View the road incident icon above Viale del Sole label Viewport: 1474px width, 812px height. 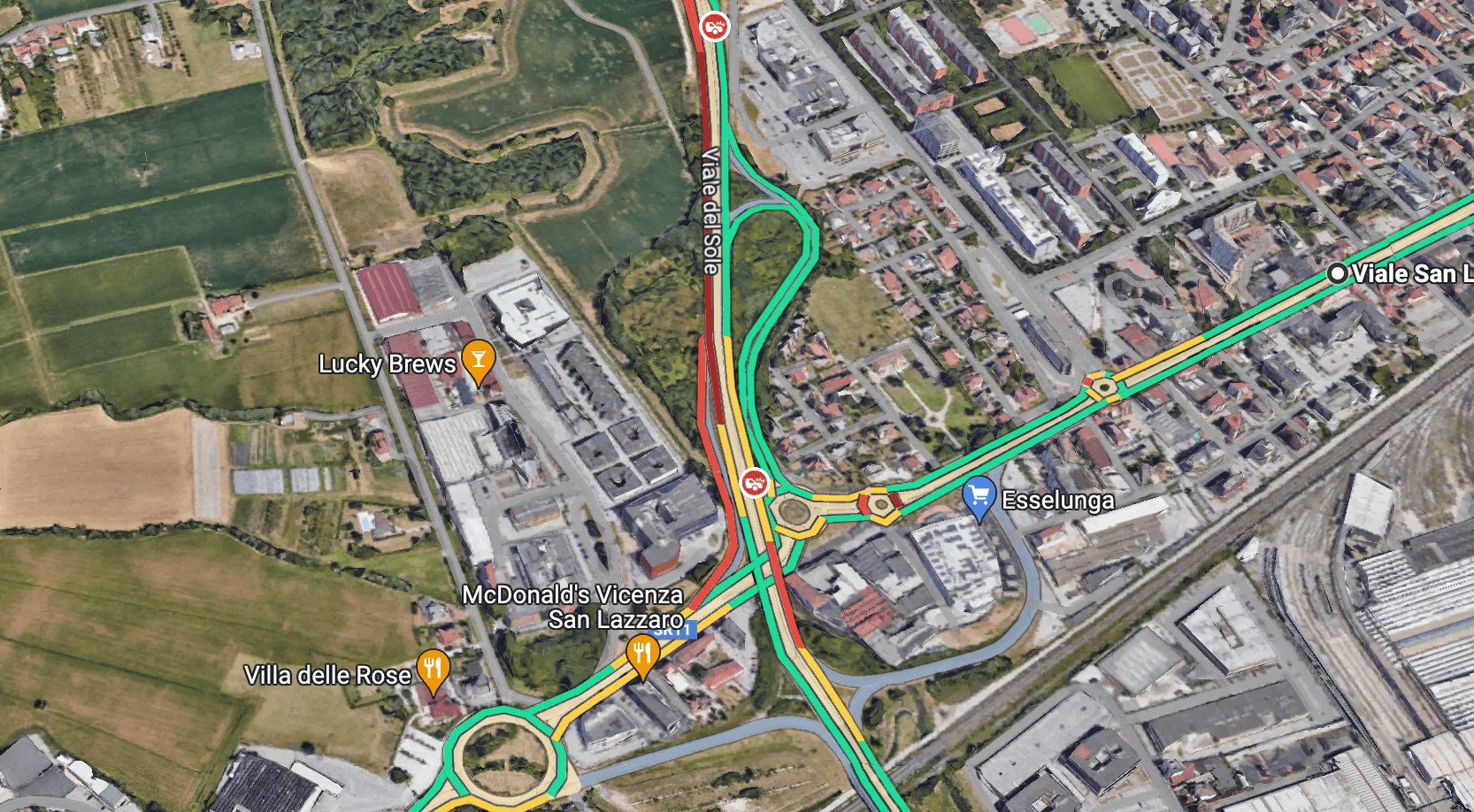click(x=714, y=27)
